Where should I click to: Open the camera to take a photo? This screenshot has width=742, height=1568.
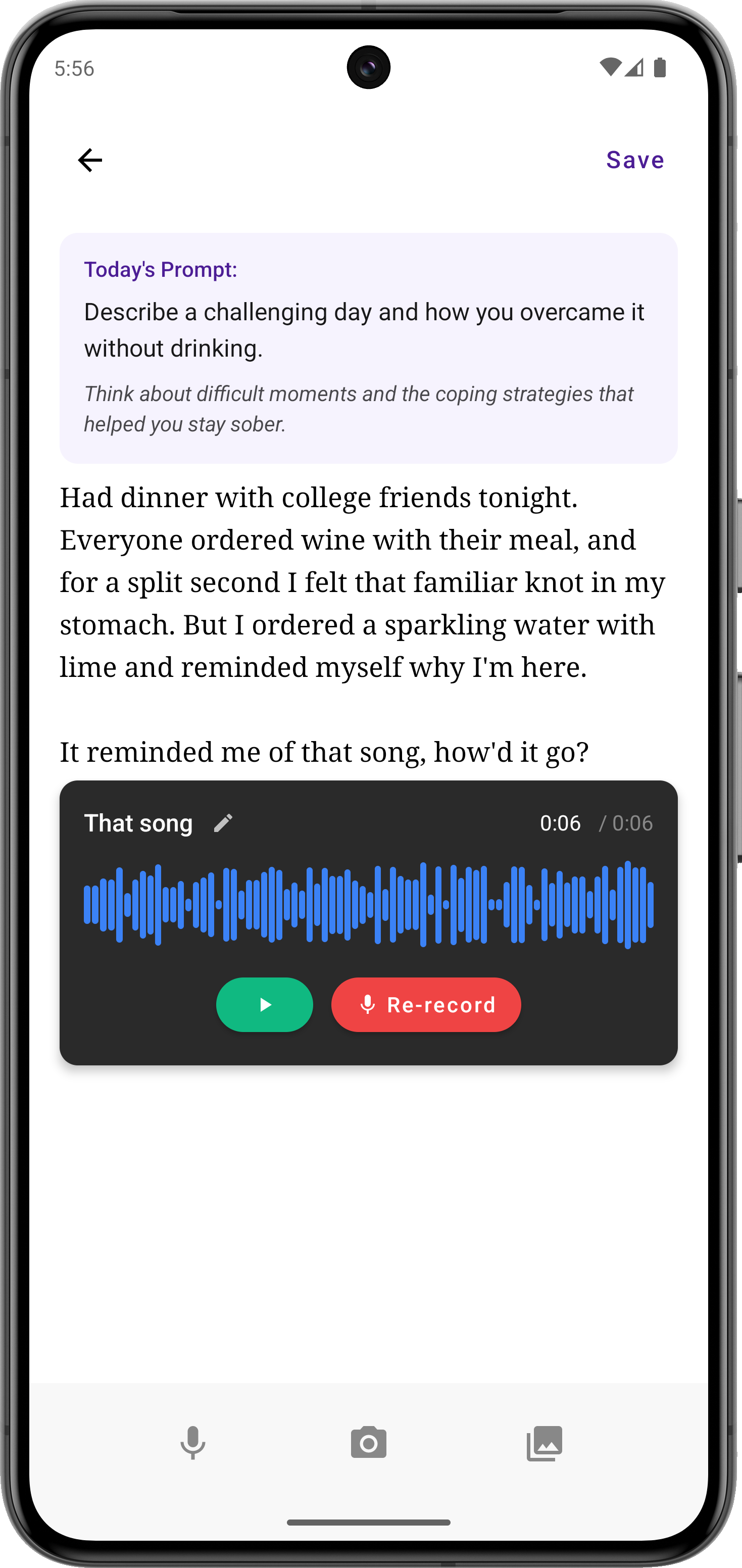tap(368, 1443)
